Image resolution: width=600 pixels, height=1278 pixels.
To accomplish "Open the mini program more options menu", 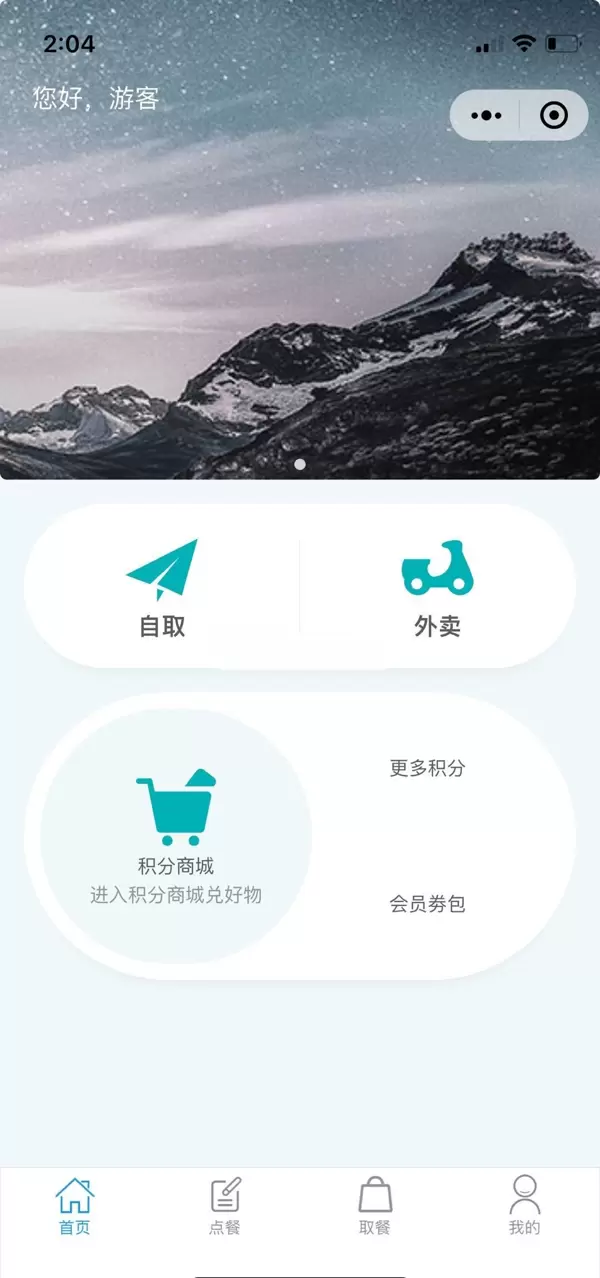I will coord(486,116).
